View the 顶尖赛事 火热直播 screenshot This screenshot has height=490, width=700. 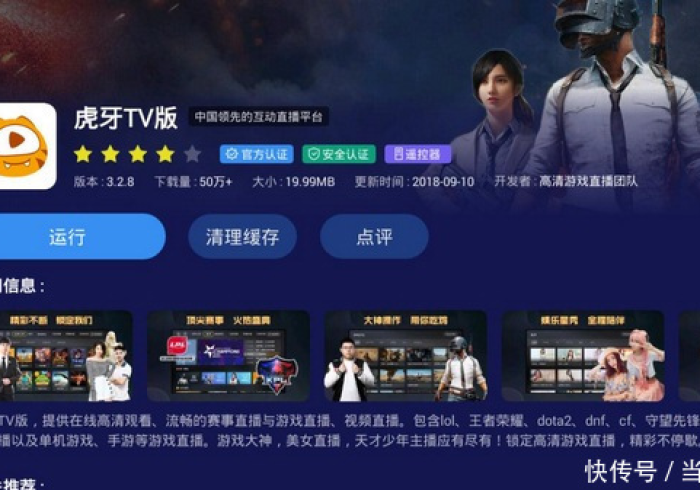pyautogui.click(x=228, y=356)
